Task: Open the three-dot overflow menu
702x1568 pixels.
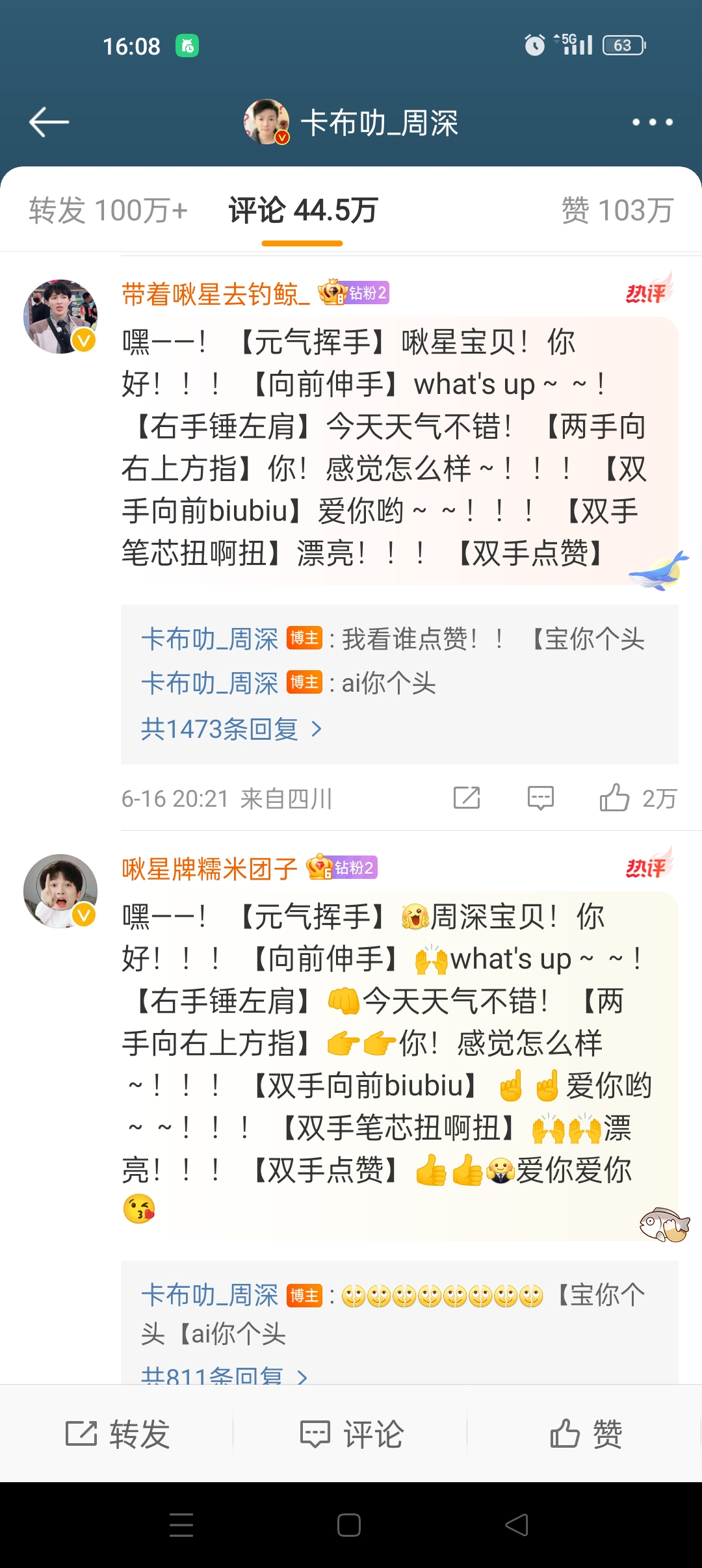Action: tap(653, 122)
